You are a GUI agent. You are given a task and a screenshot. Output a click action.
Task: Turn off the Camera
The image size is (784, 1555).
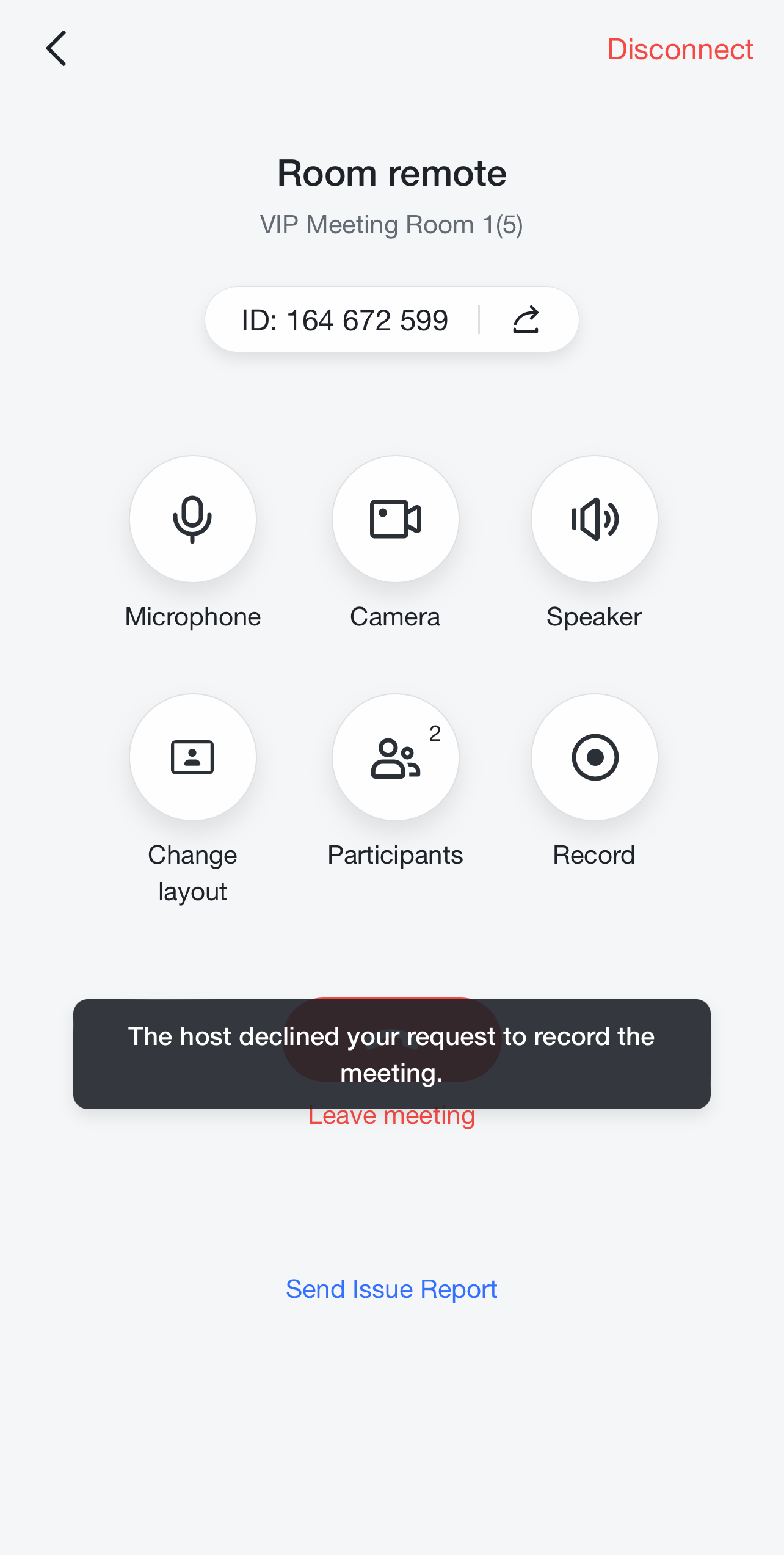click(395, 519)
